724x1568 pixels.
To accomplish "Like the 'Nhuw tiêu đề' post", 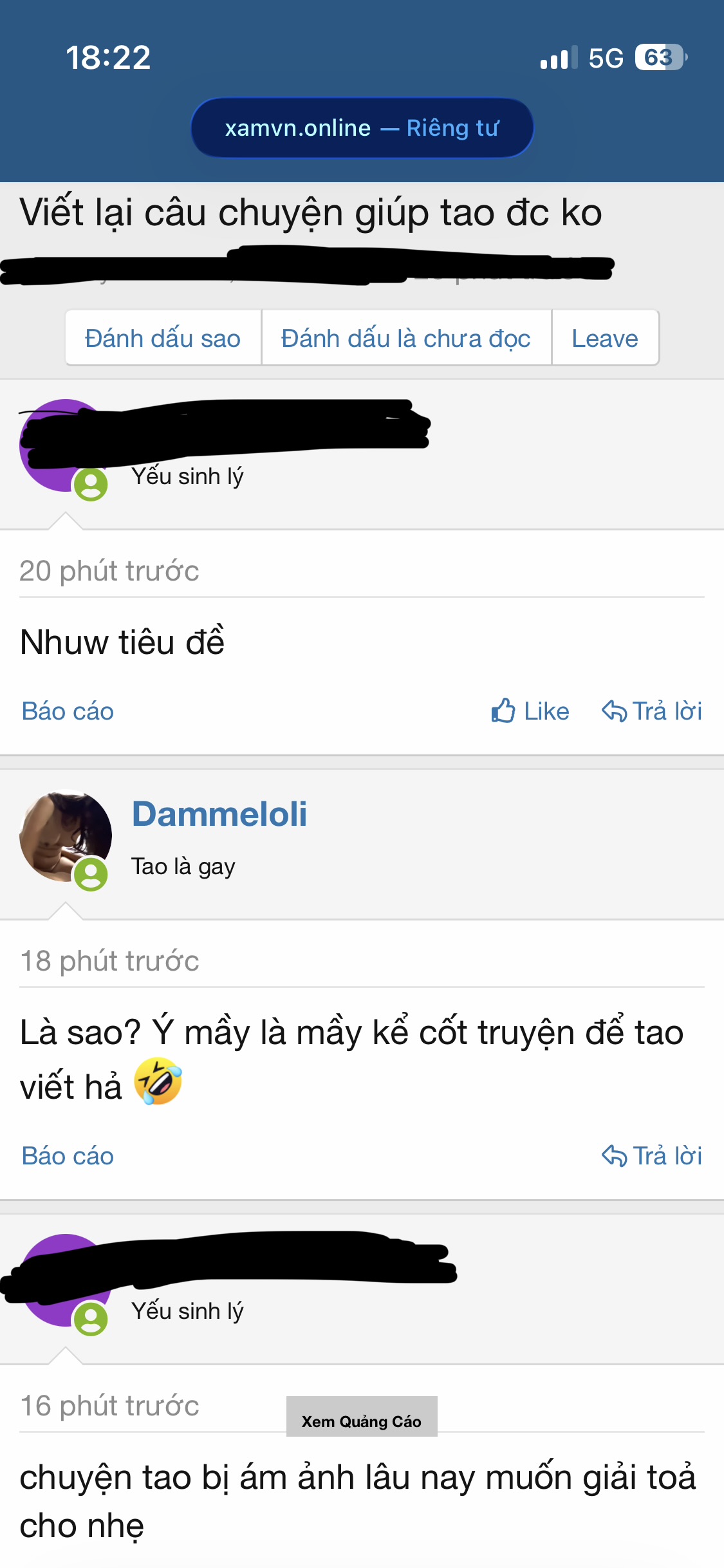I will click(x=530, y=711).
